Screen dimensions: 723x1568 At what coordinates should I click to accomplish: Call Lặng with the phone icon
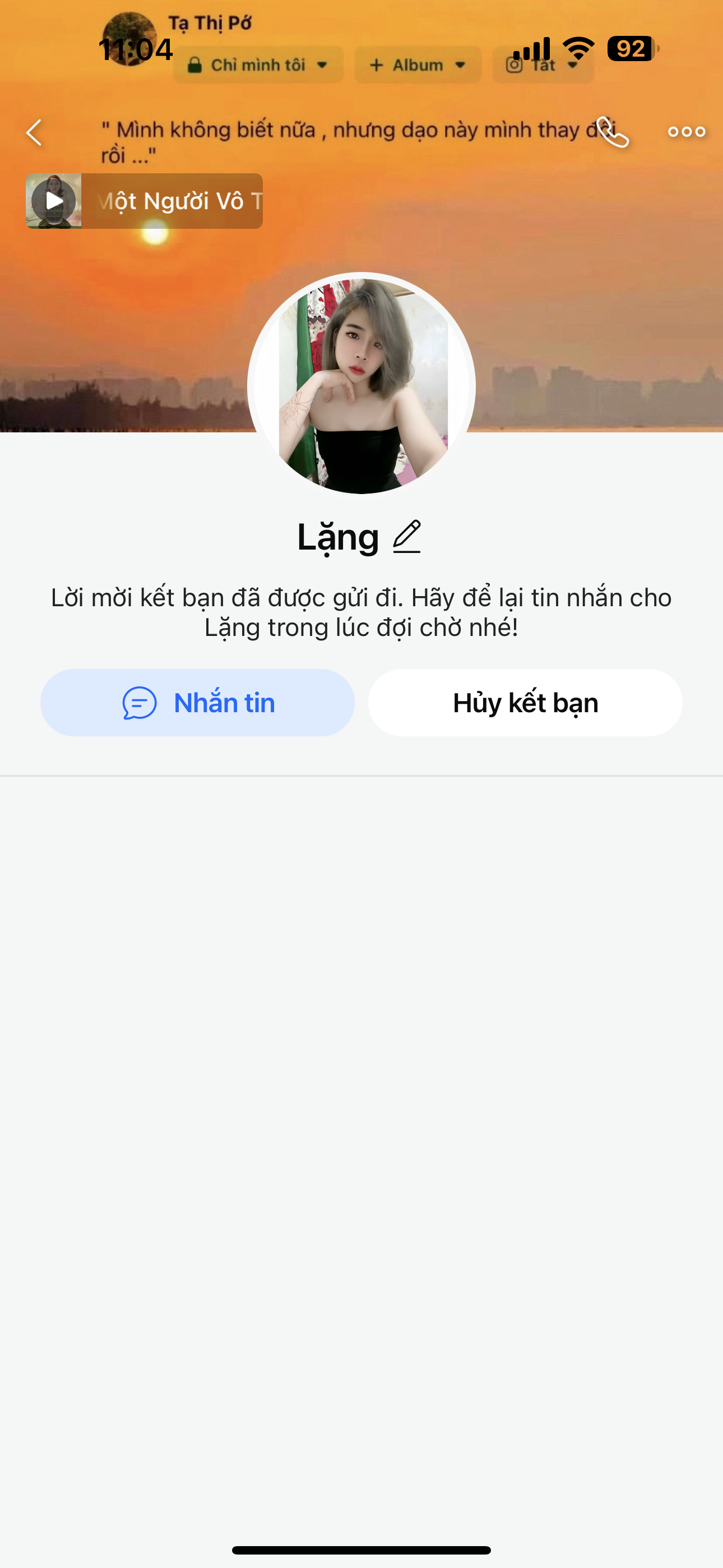coord(612,132)
